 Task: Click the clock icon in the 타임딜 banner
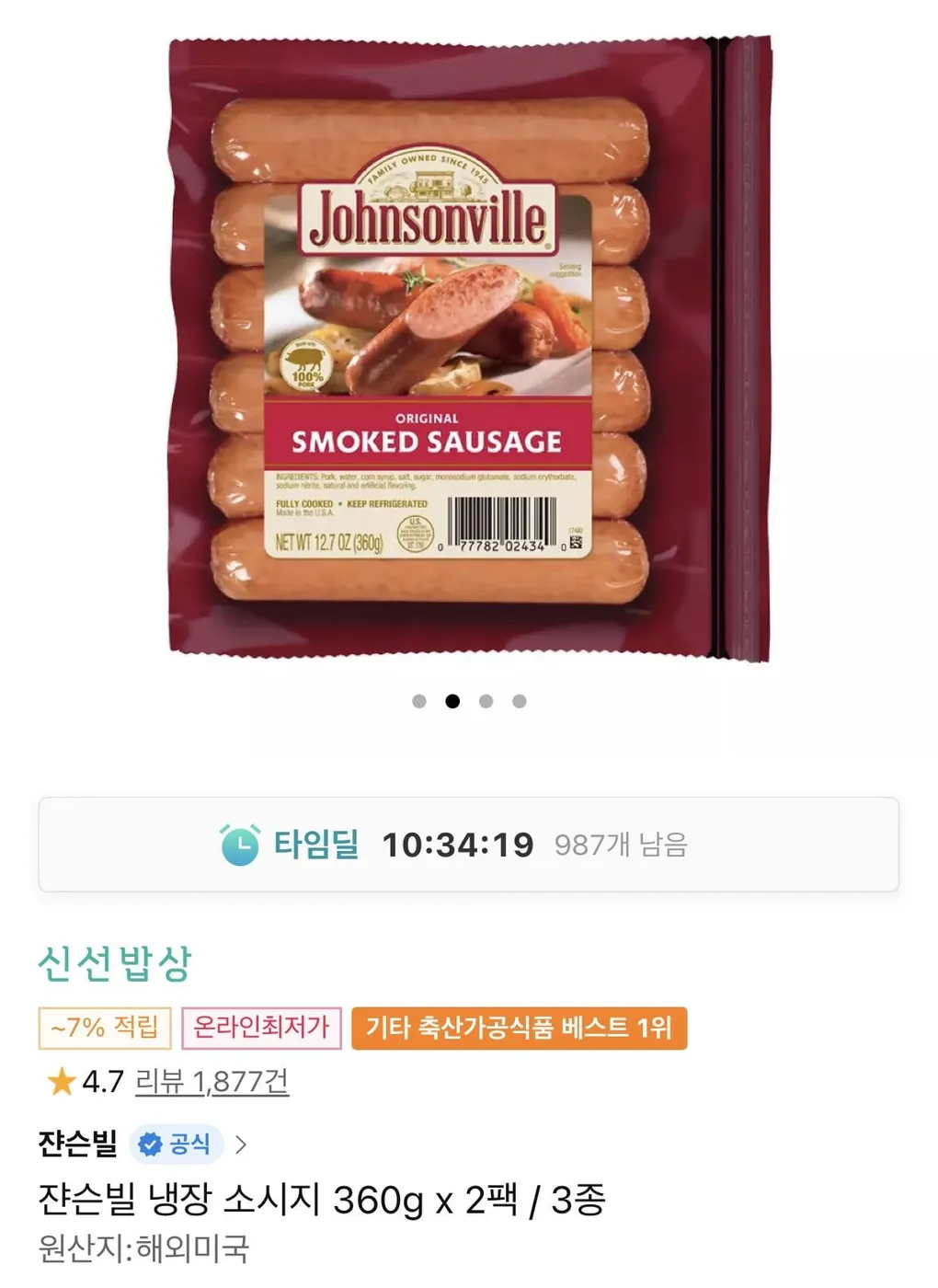pyautogui.click(x=238, y=844)
